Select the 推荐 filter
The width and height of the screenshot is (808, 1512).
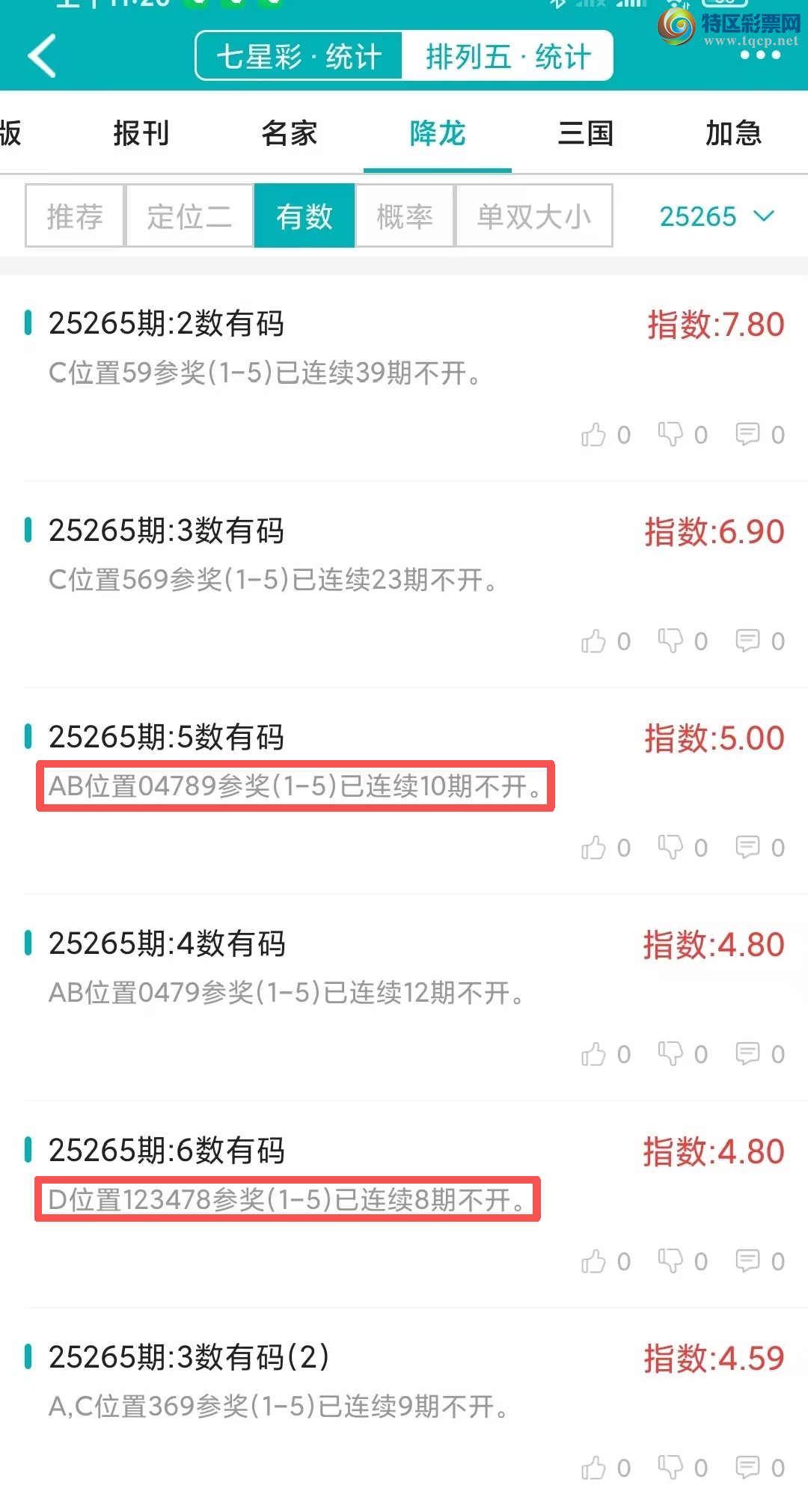(75, 216)
